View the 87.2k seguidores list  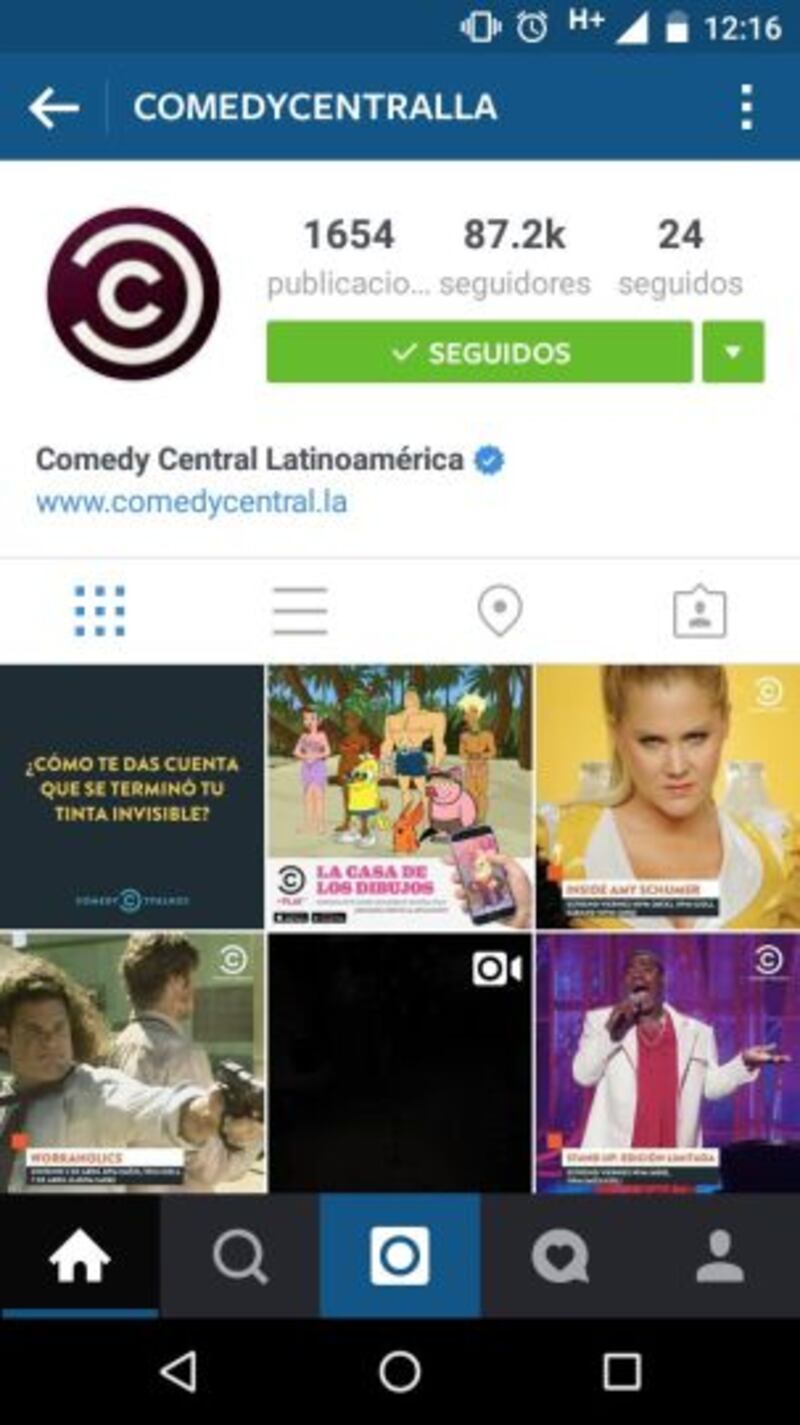(514, 256)
